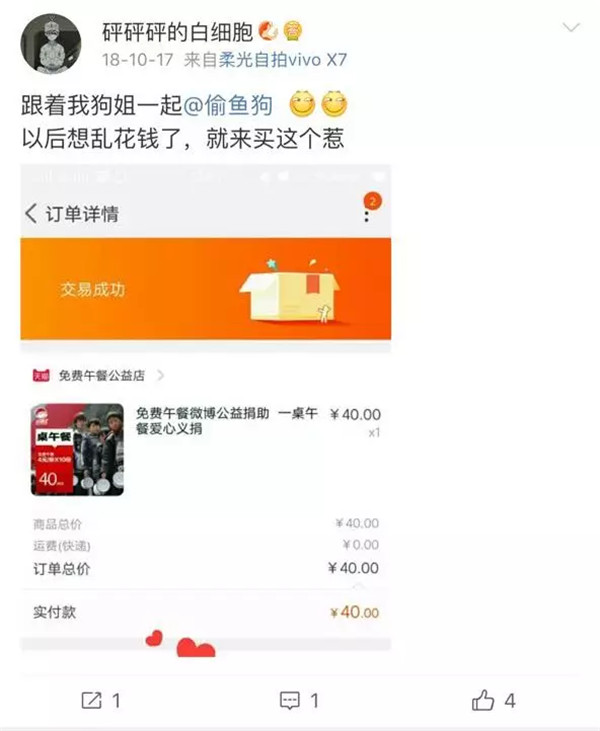Open comments on this post
600x731 pixels.
(x=298, y=700)
